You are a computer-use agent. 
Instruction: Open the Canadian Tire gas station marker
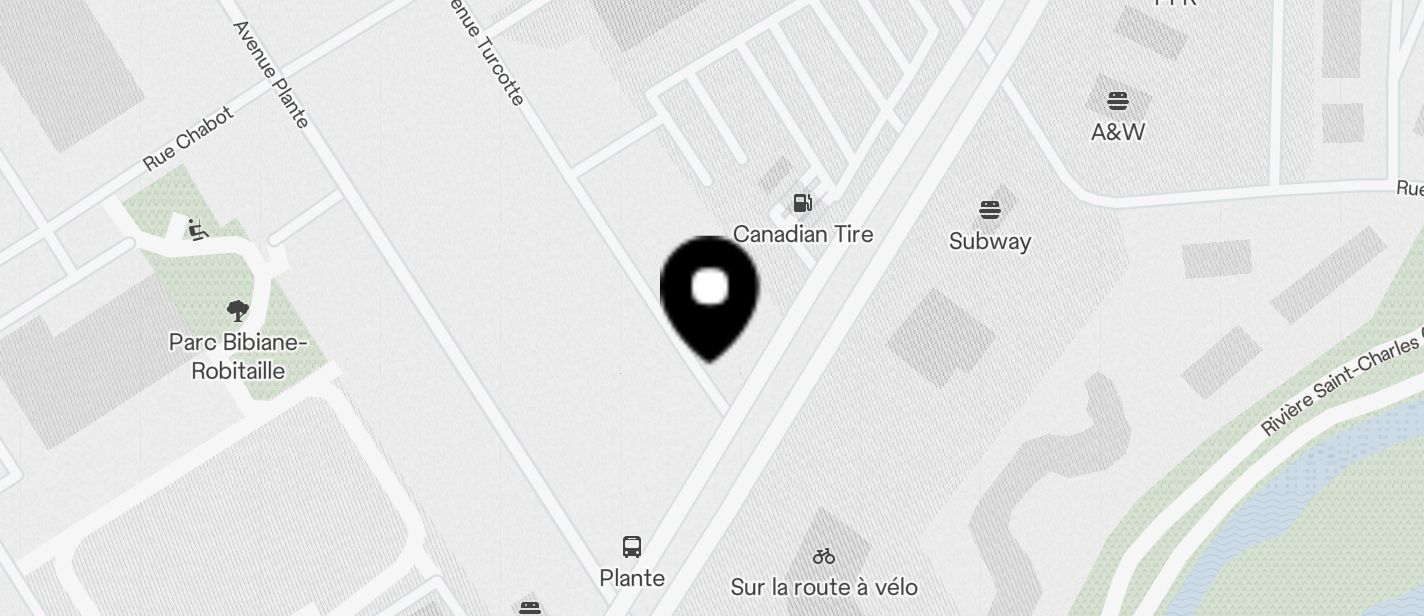click(x=802, y=204)
